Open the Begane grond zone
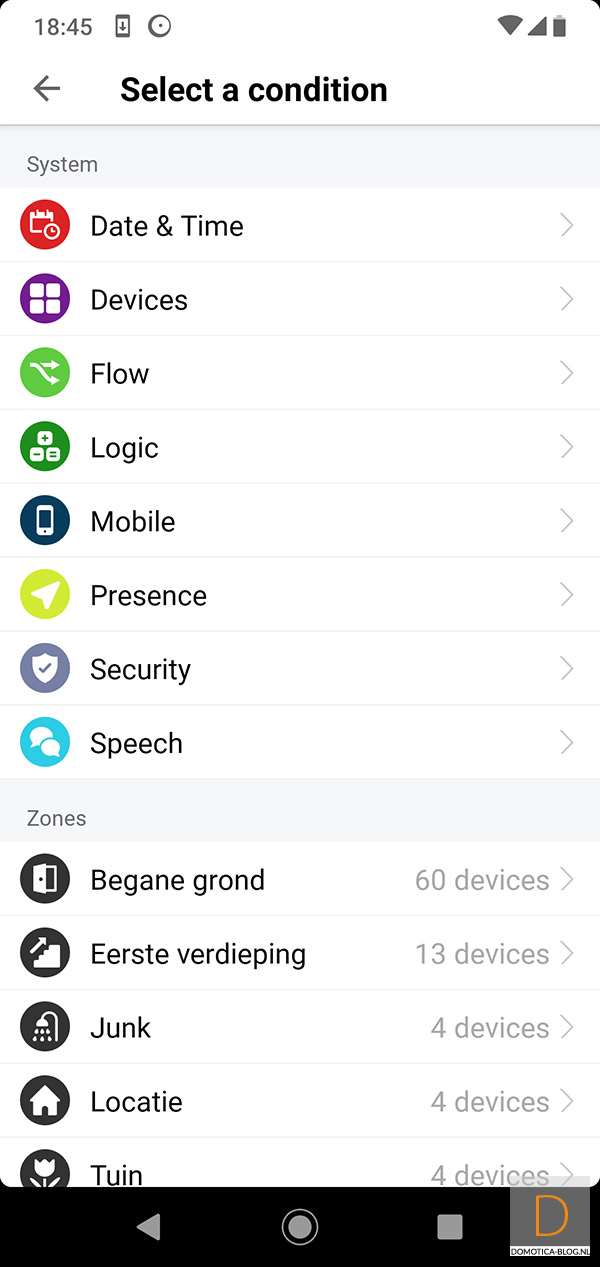Image resolution: width=600 pixels, height=1267 pixels. pyautogui.click(x=300, y=880)
